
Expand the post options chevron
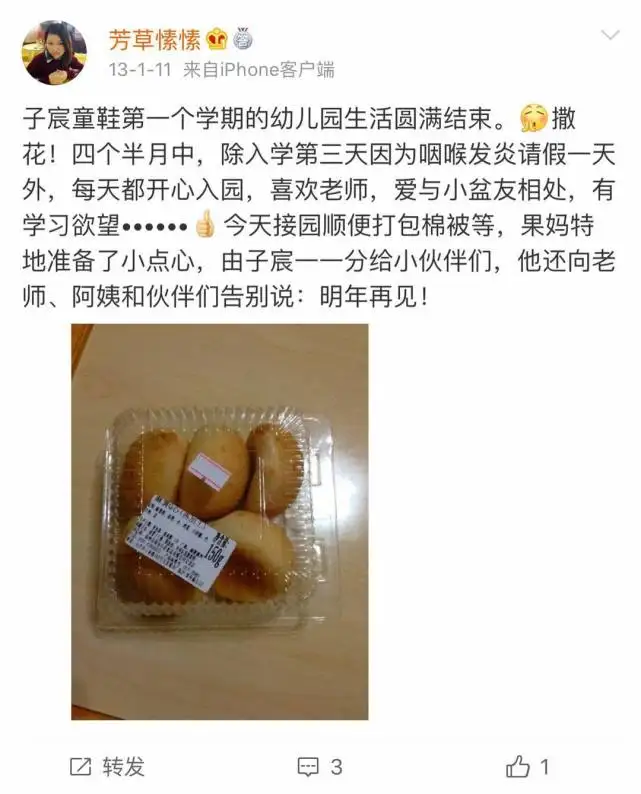610,35
